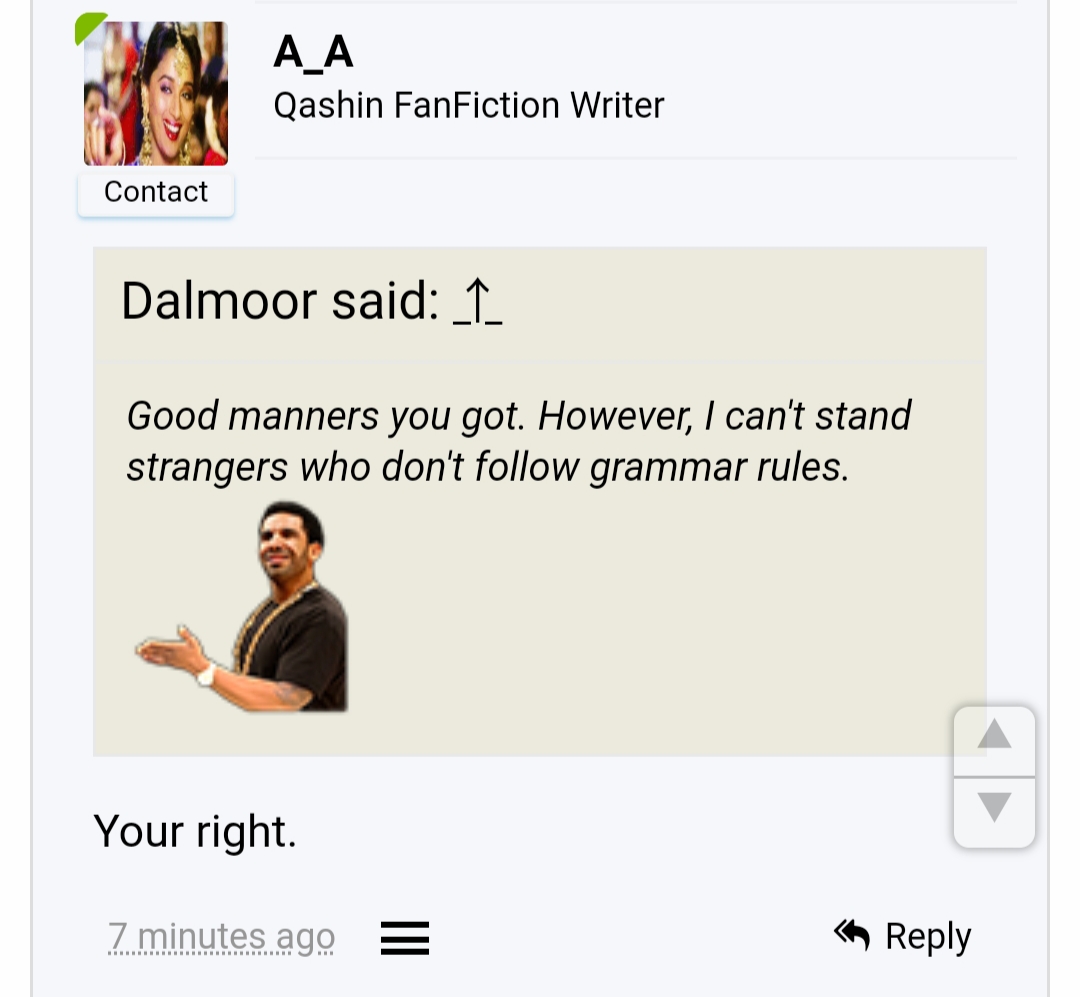This screenshot has width=1080, height=997.
Task: Jump down with the down arrow button
Action: click(994, 809)
